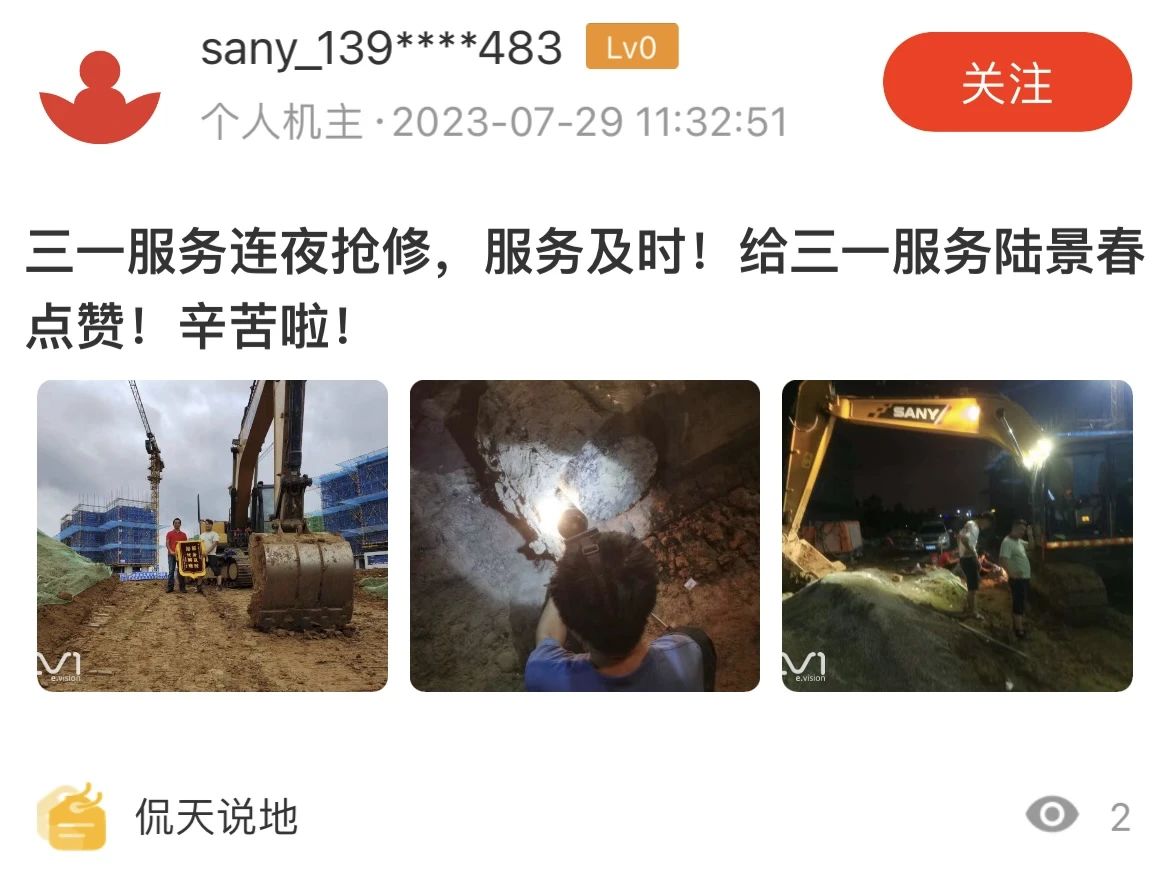Screen dimensions: 1170x878
Task: Open the daytime excavator photo with the banner
Action: 212,535
